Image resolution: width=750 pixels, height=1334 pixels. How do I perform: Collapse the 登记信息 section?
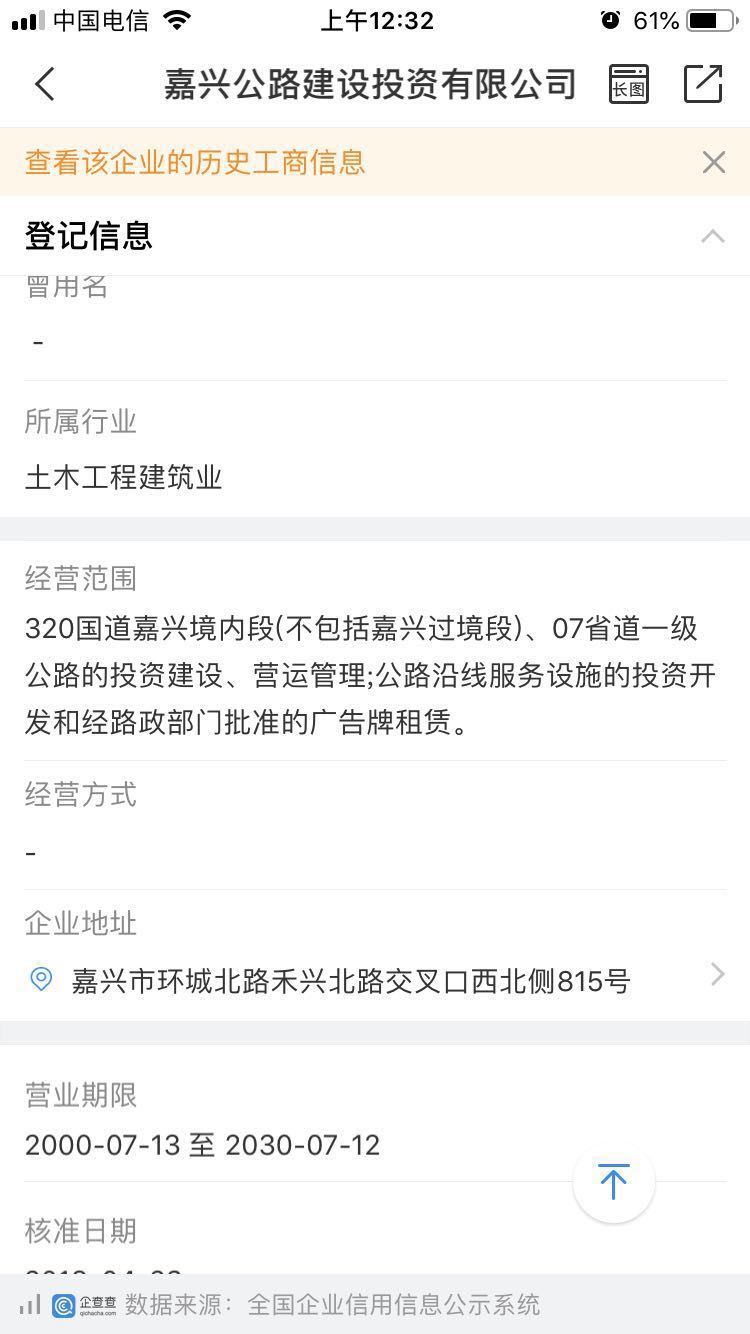tap(712, 237)
